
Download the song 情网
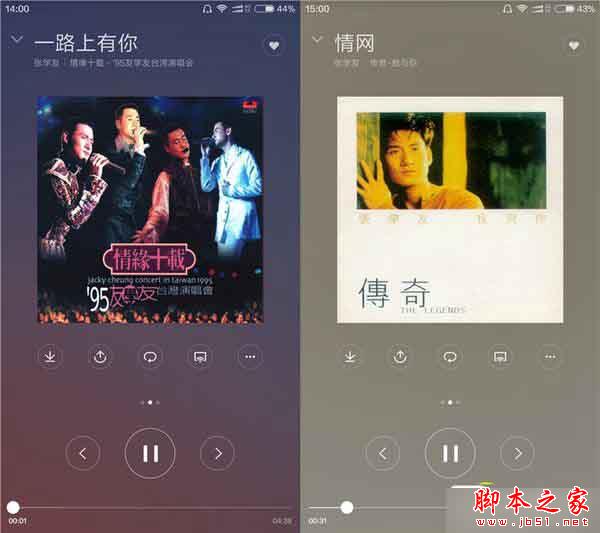(350, 356)
